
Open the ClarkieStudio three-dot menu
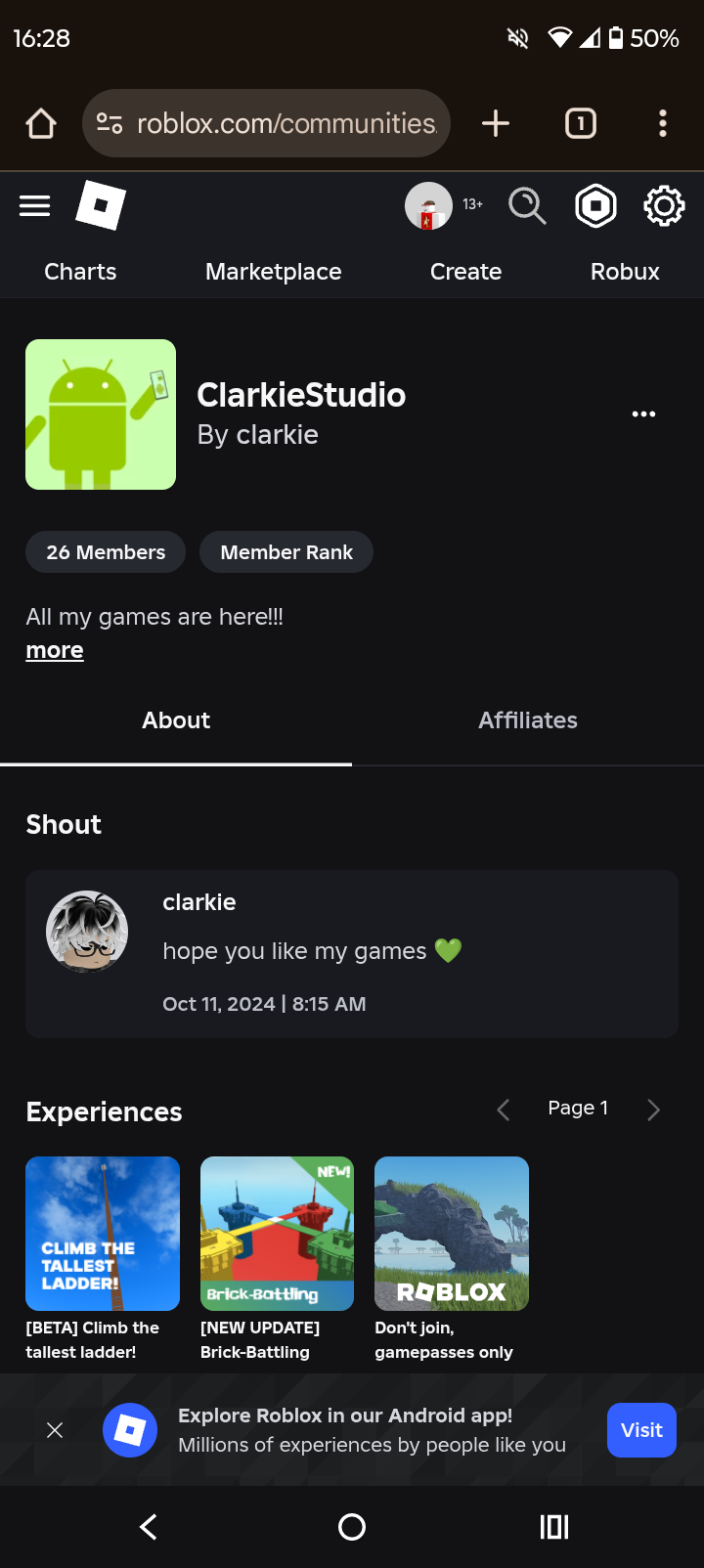[x=643, y=414]
